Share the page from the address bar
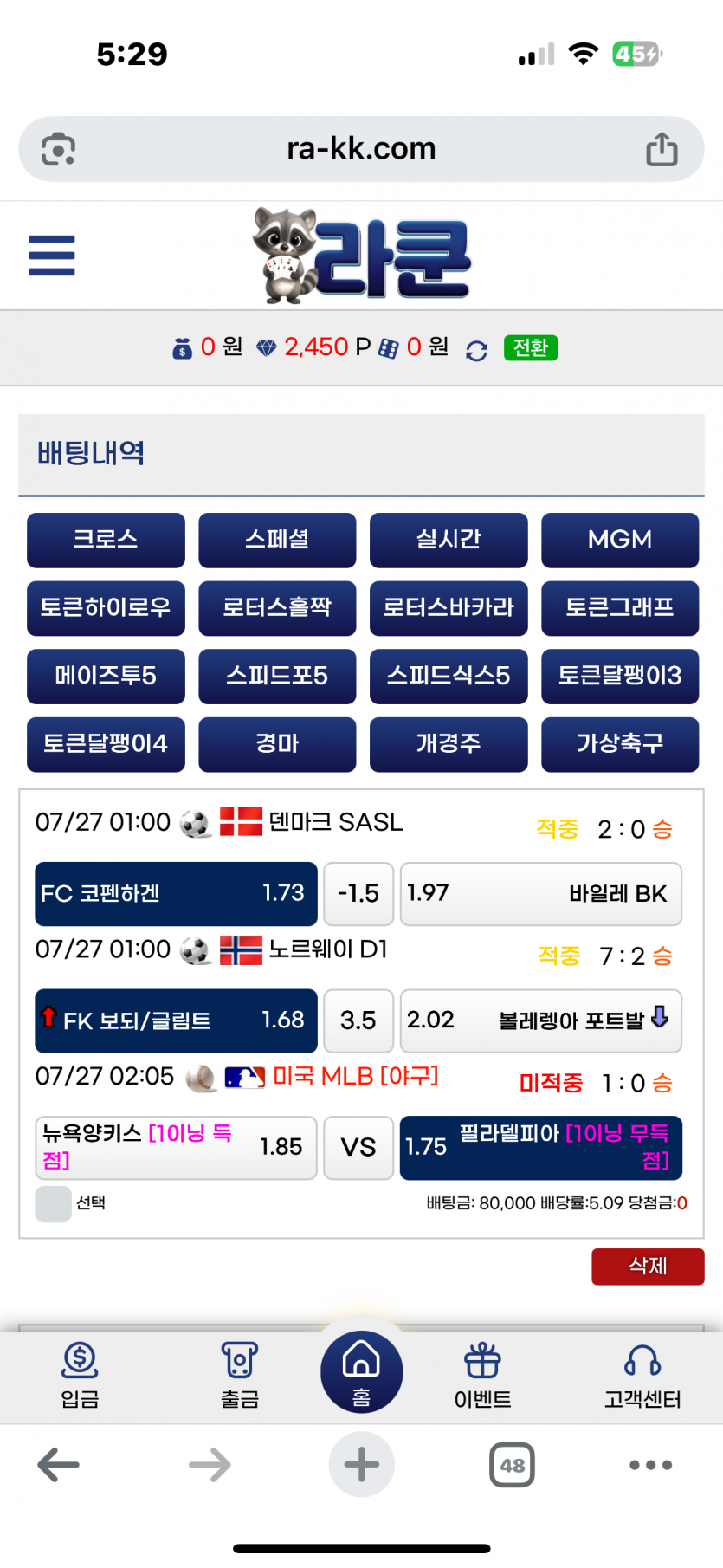Viewport: 723px width, 1568px height. pos(662,149)
